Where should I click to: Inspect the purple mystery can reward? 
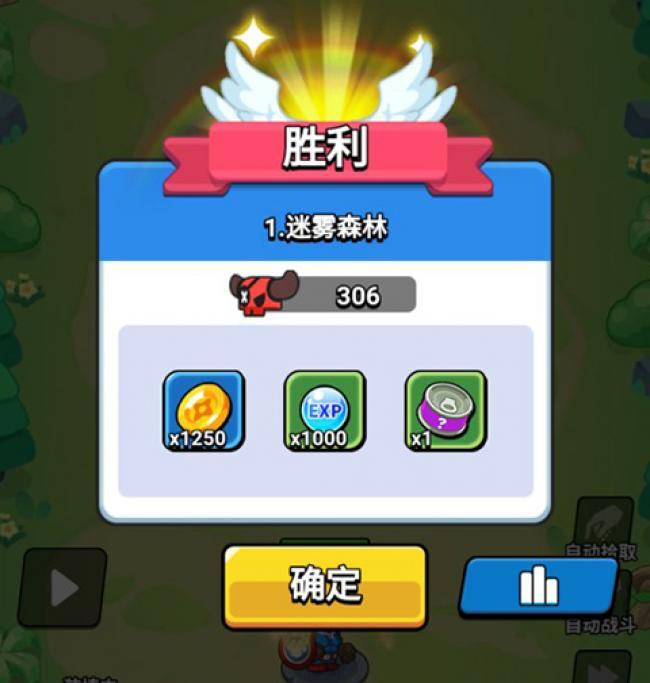[445, 410]
